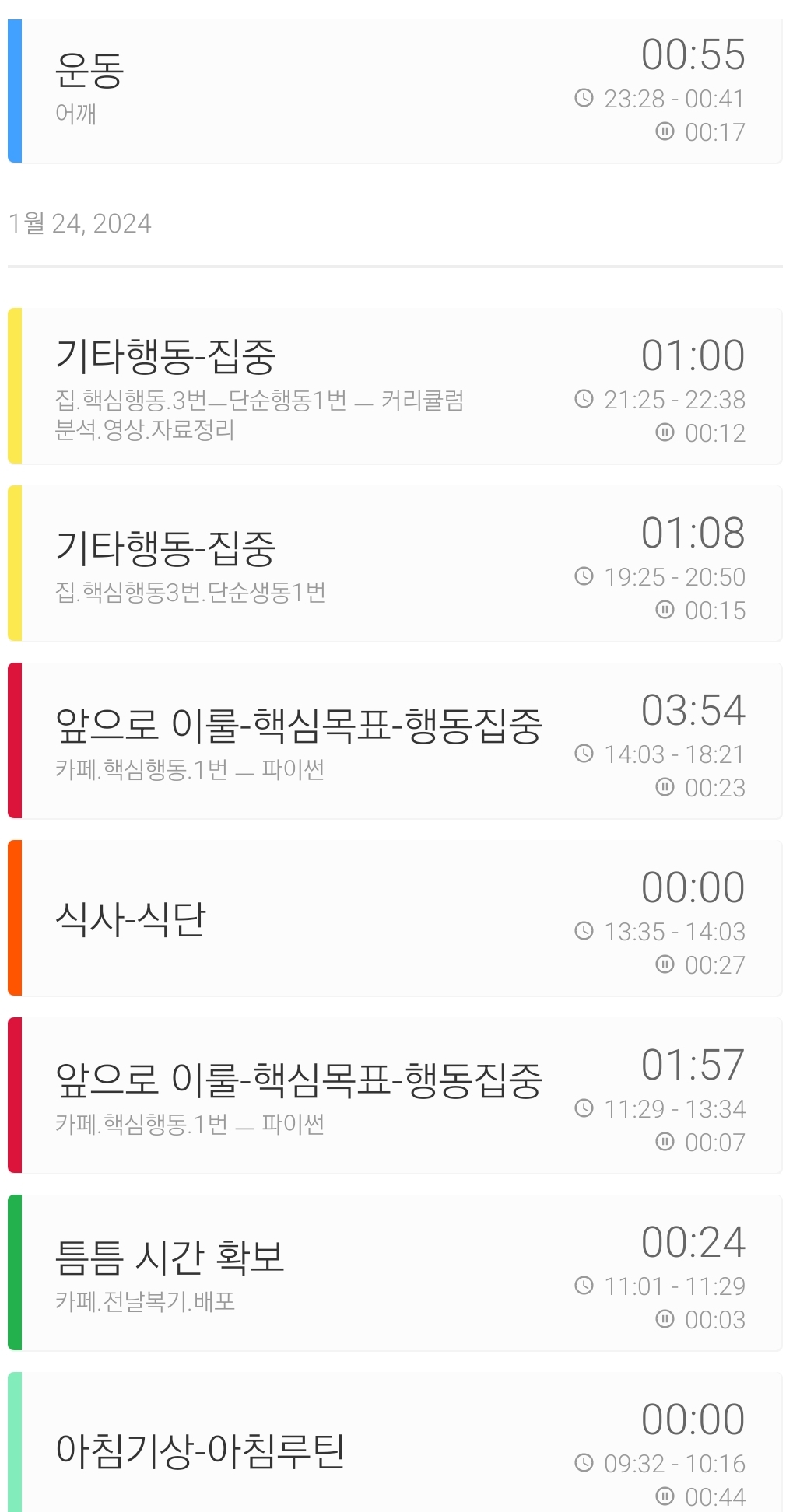View the 식사-식단 entry
The height and width of the screenshot is (1512, 793).
click(x=395, y=919)
